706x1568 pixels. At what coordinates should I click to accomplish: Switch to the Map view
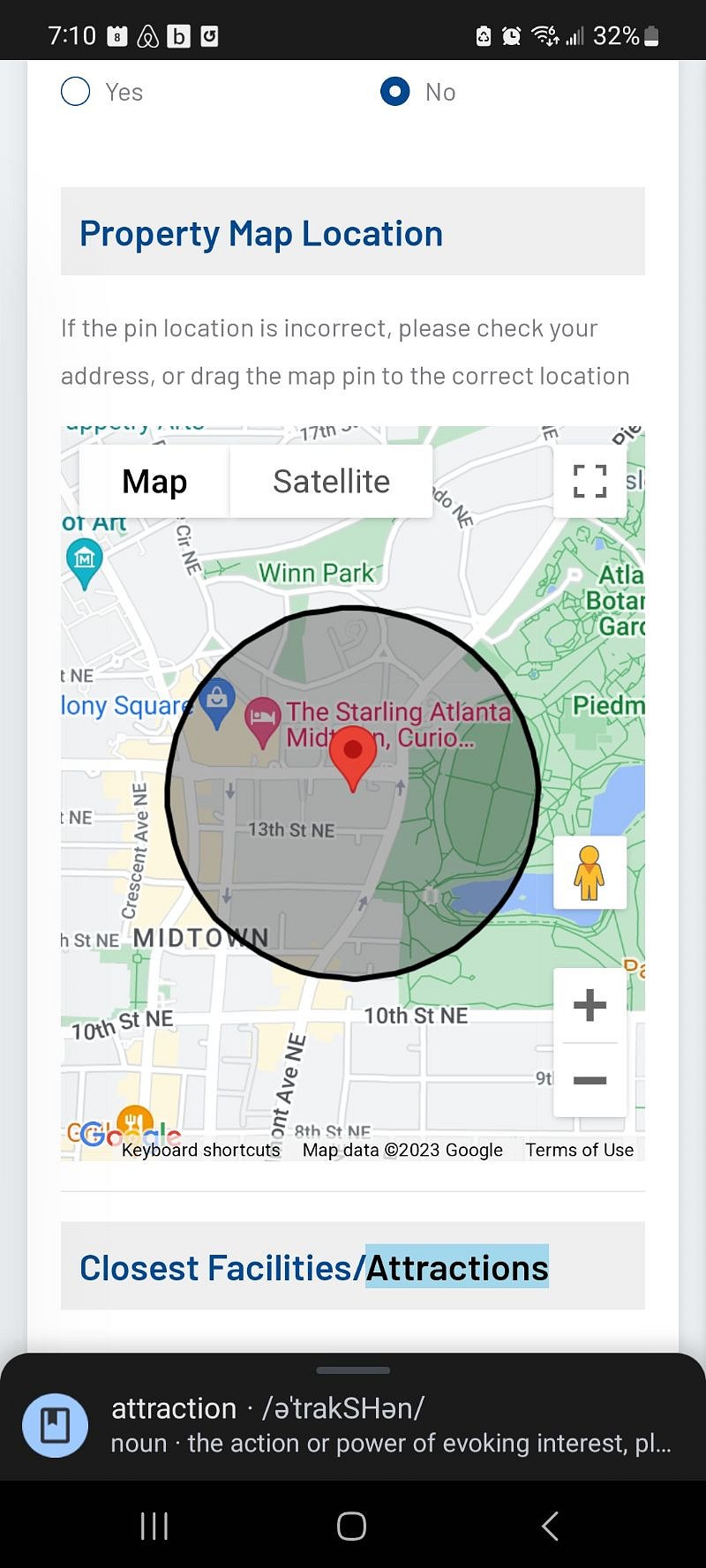[154, 482]
